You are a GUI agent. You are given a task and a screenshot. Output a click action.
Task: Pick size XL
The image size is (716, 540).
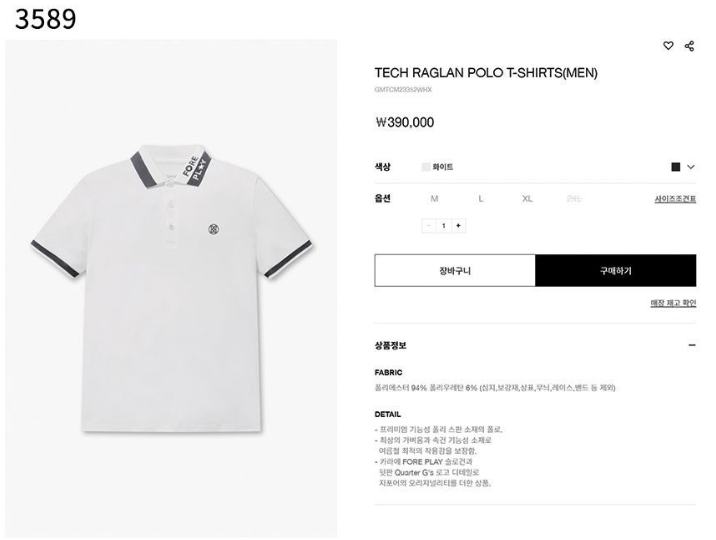click(526, 198)
